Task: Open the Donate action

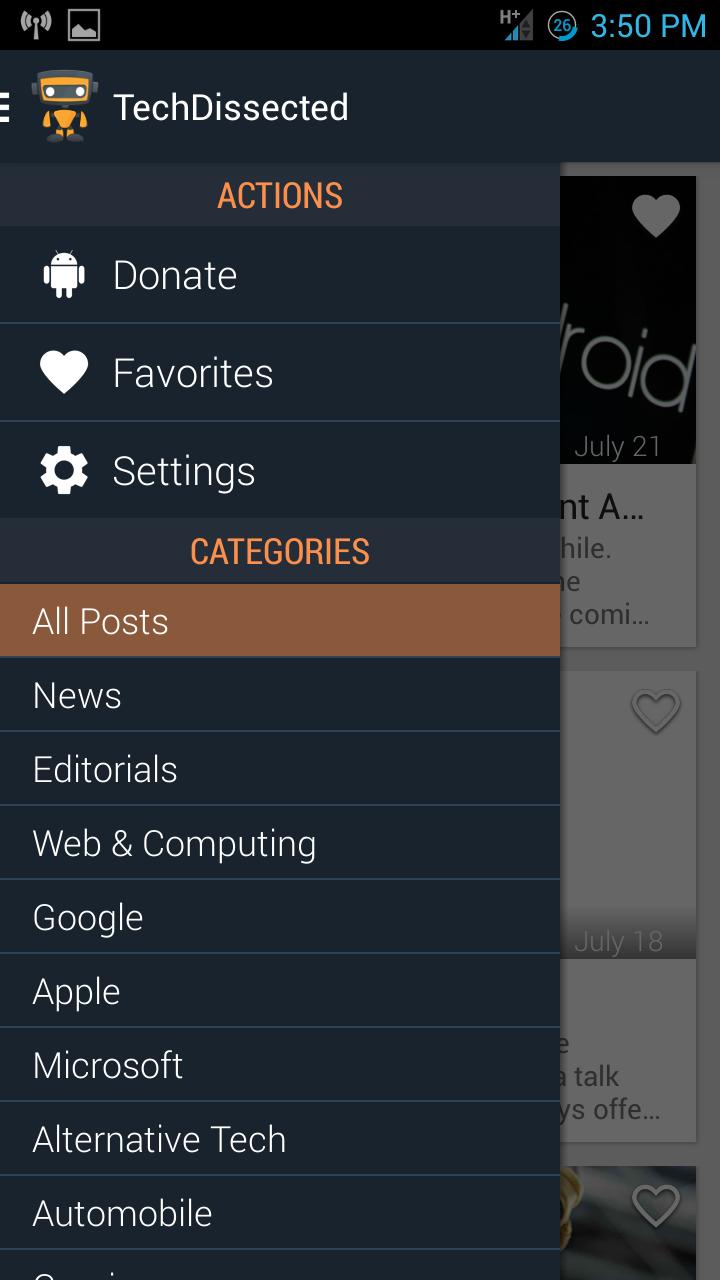Action: (x=280, y=275)
